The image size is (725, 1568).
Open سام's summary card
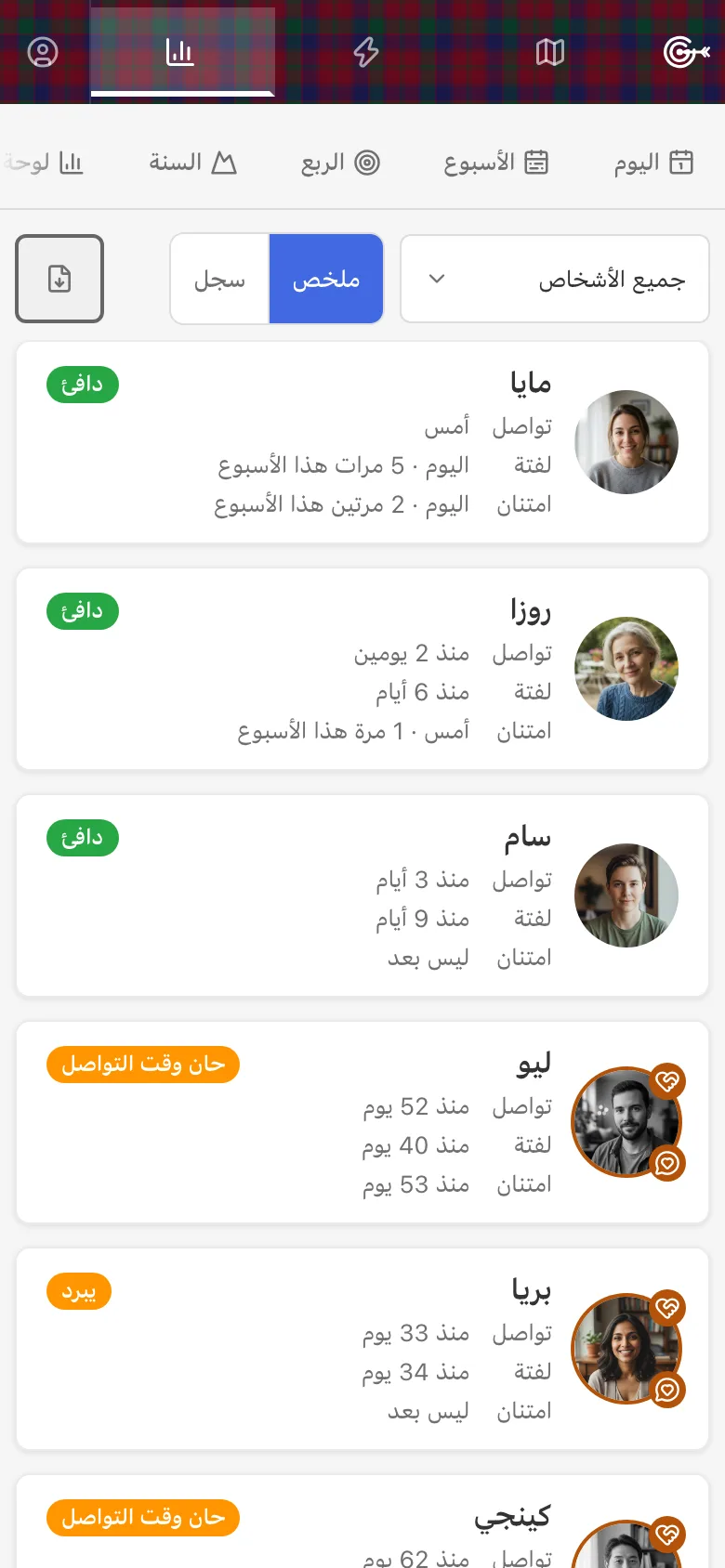(x=362, y=895)
